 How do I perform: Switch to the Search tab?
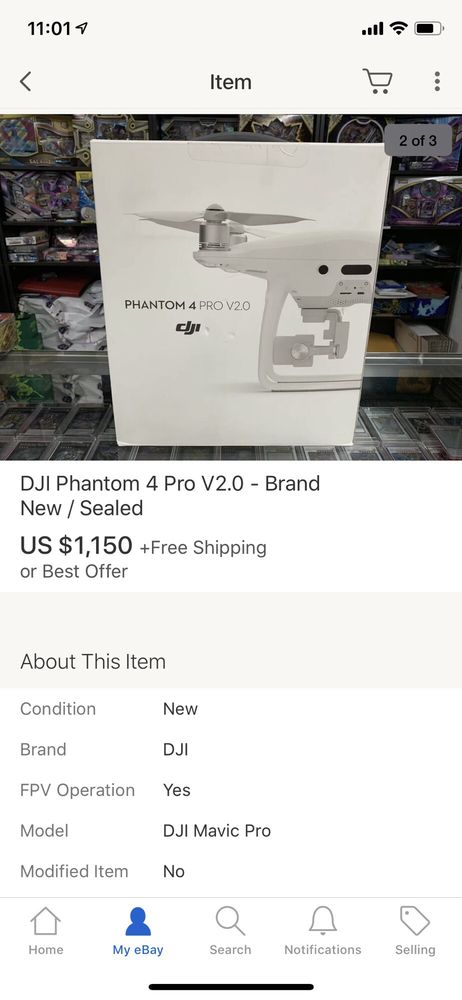point(230,931)
